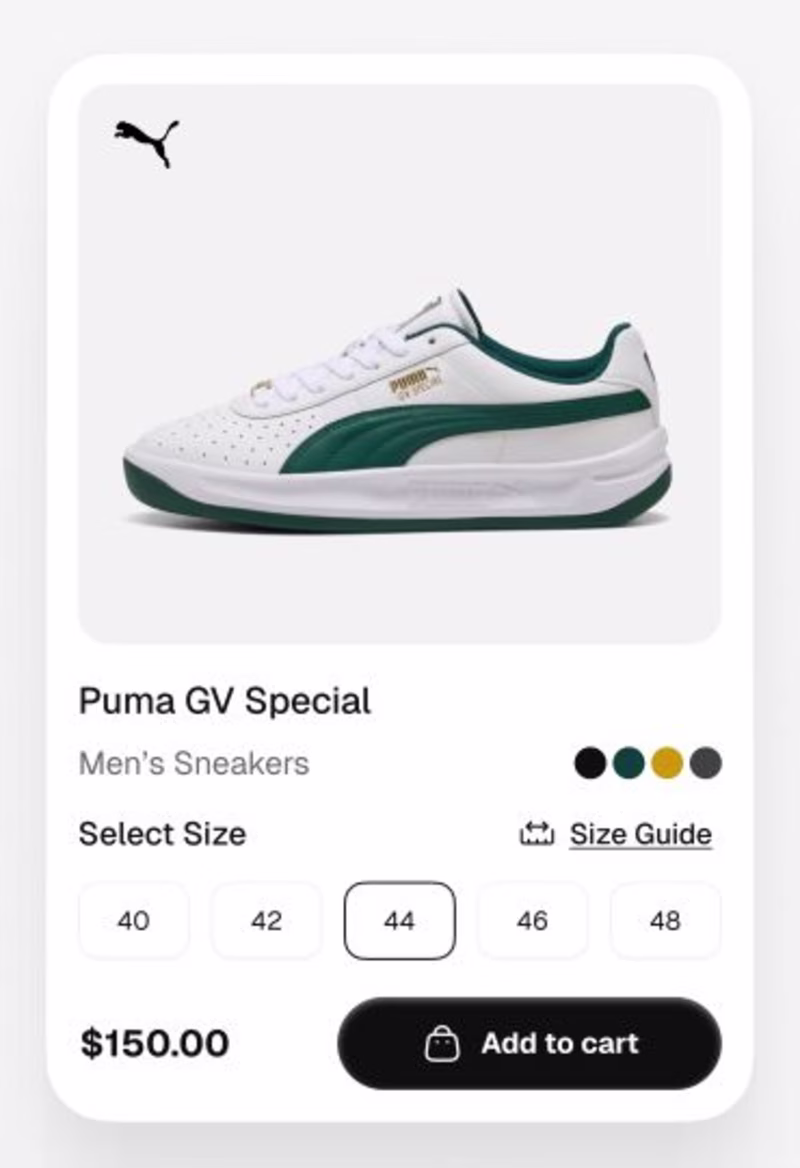Screen dimensions: 800x1168
Task: Pick the yellow color swatch
Action: click(x=667, y=764)
